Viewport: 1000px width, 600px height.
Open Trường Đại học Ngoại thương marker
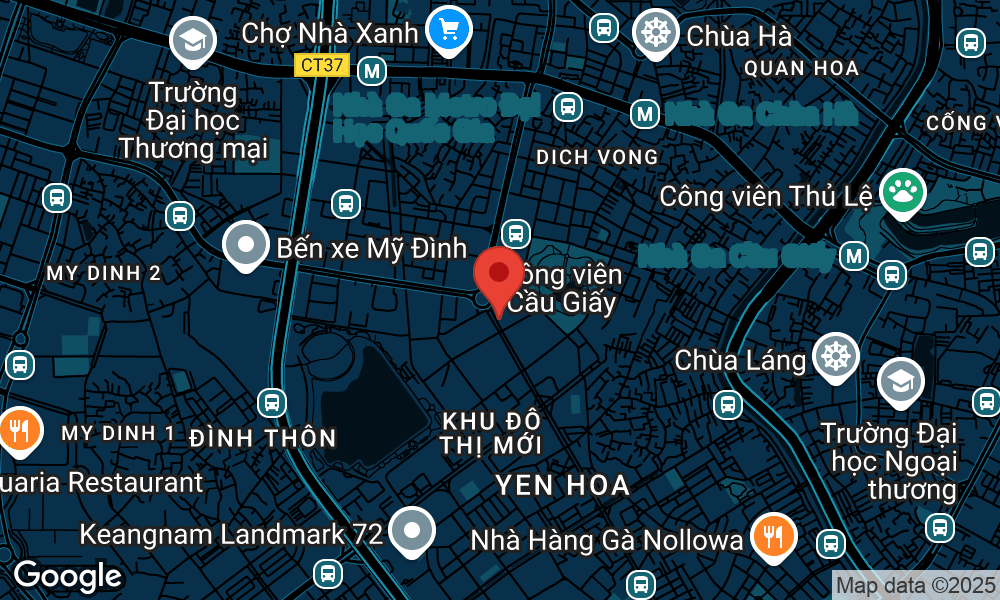point(900,383)
